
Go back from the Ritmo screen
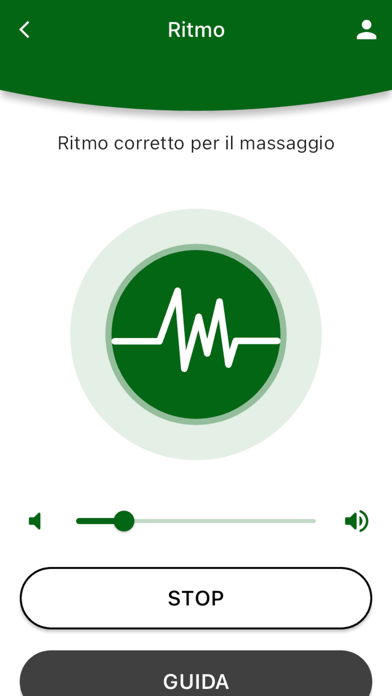(x=24, y=30)
